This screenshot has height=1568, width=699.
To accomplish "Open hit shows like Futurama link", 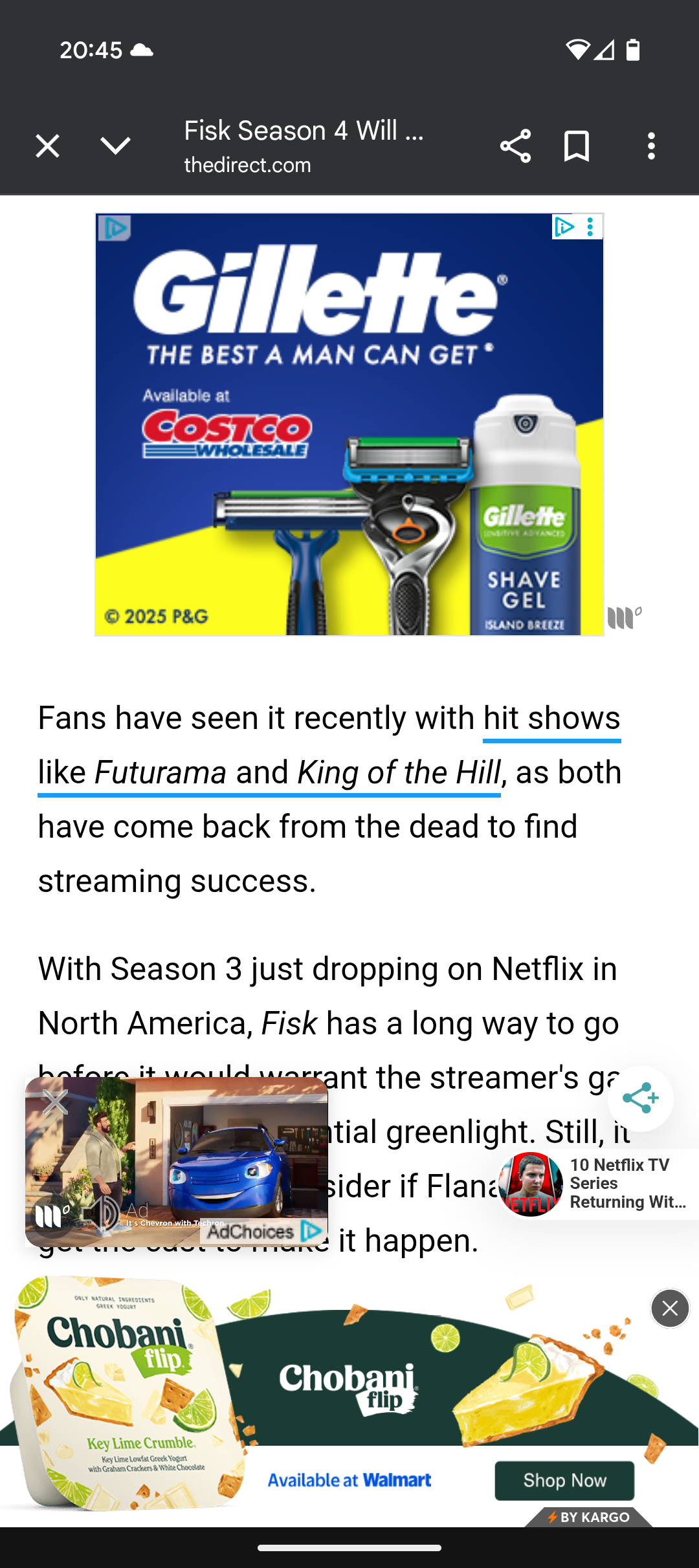I will (269, 773).
